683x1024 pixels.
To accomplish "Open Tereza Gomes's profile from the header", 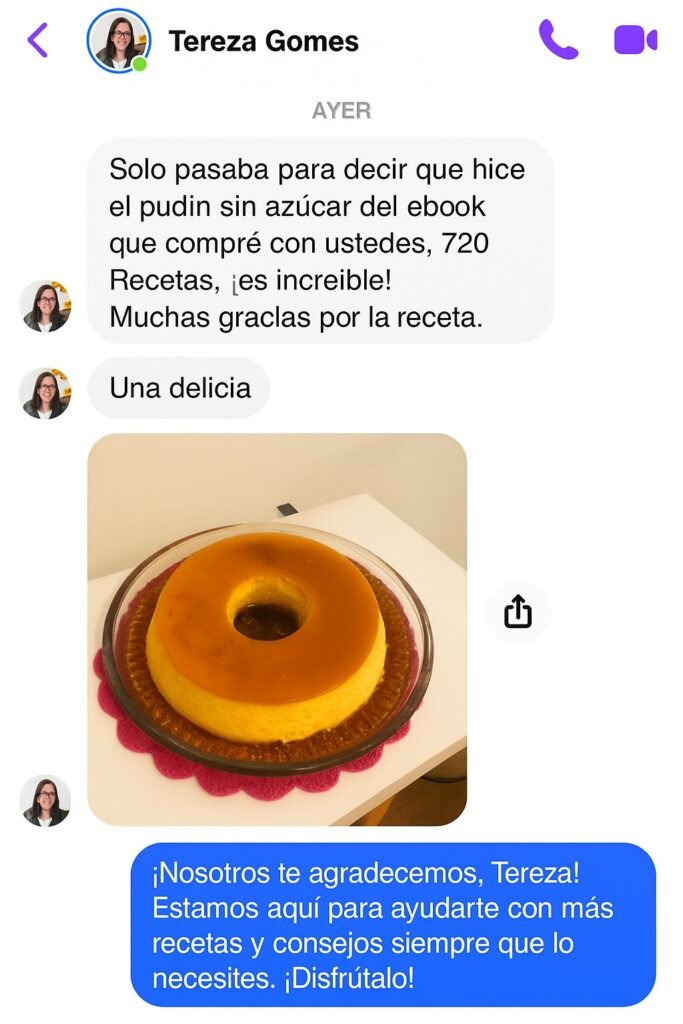I will click(263, 41).
